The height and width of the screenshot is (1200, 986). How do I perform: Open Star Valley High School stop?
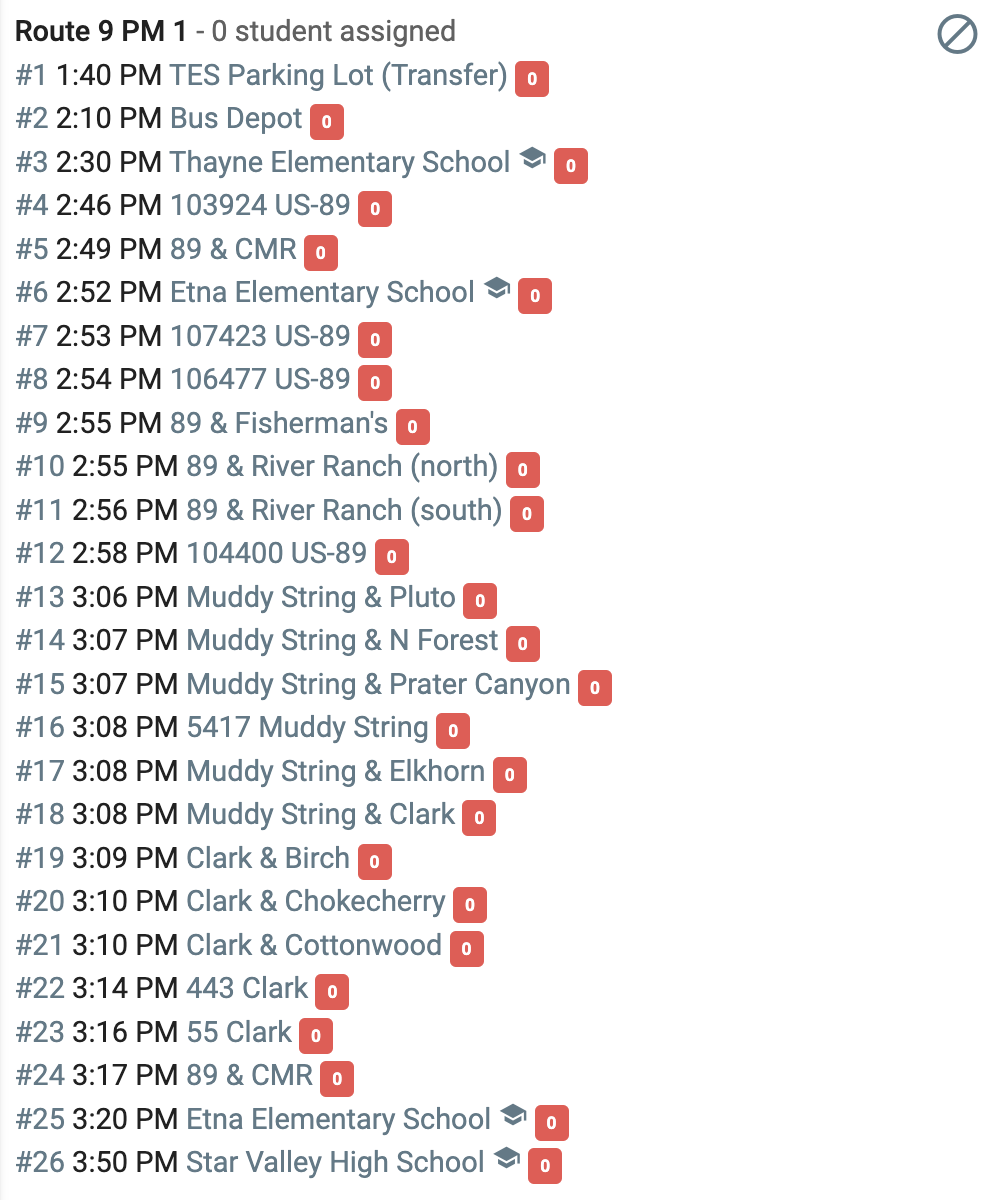(x=336, y=1162)
